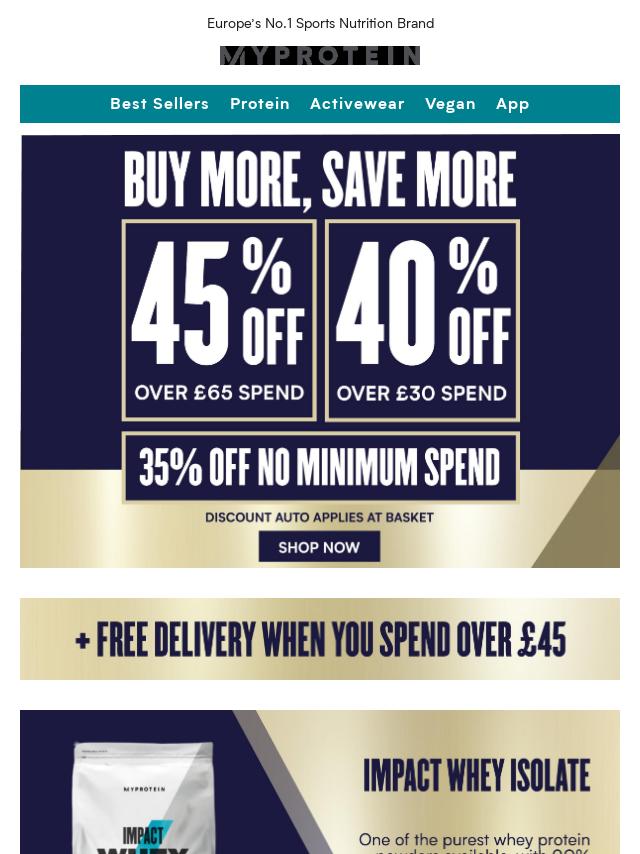Screen dimensions: 640x854
Task: Open the App link
Action: pyautogui.click(x=513, y=104)
